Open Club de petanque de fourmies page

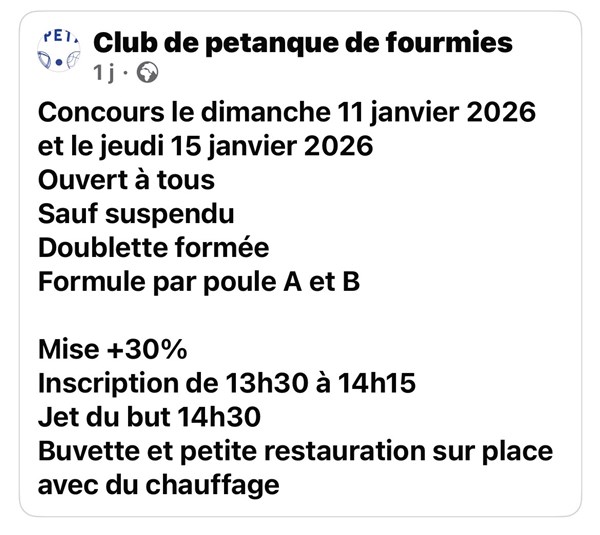tap(302, 43)
